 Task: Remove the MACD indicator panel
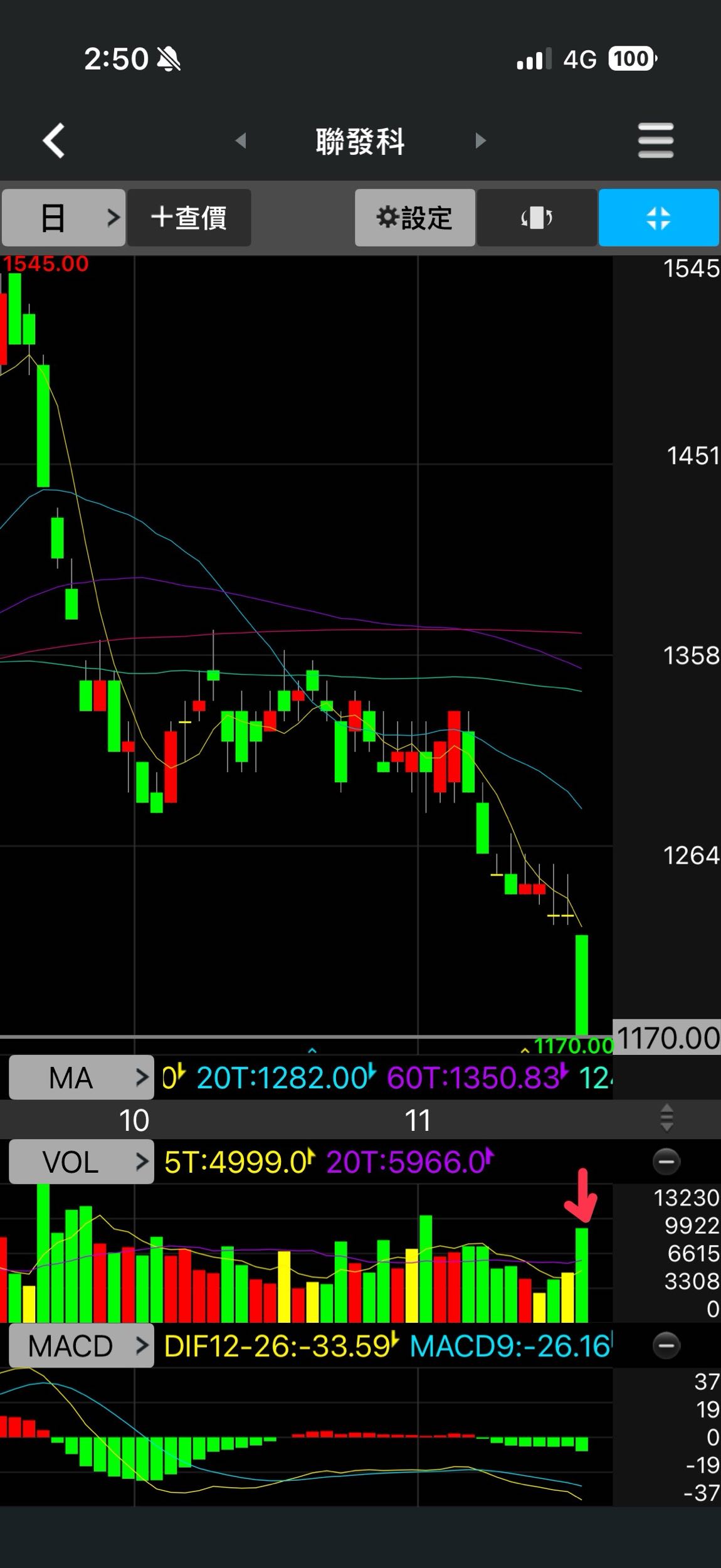click(x=666, y=1345)
